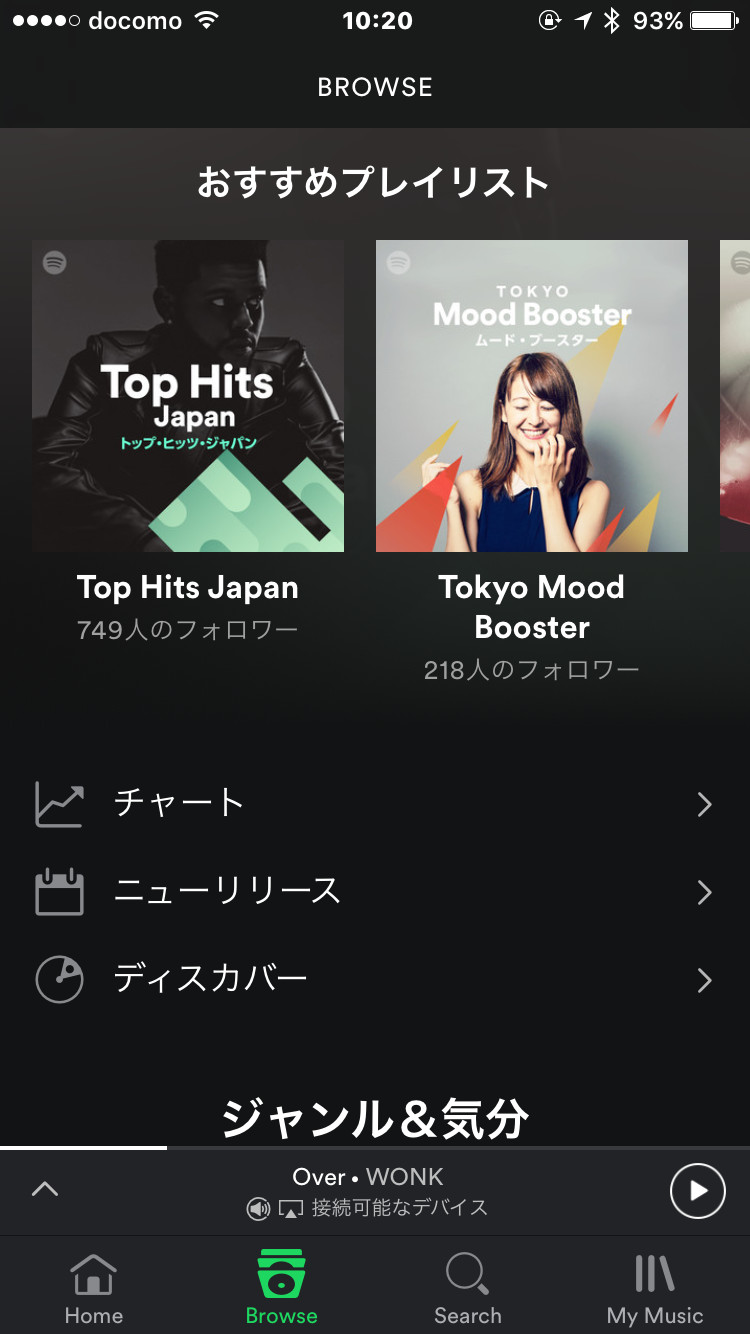Select the チャート (Charts) line graph icon
This screenshot has width=750, height=1334.
[x=59, y=802]
